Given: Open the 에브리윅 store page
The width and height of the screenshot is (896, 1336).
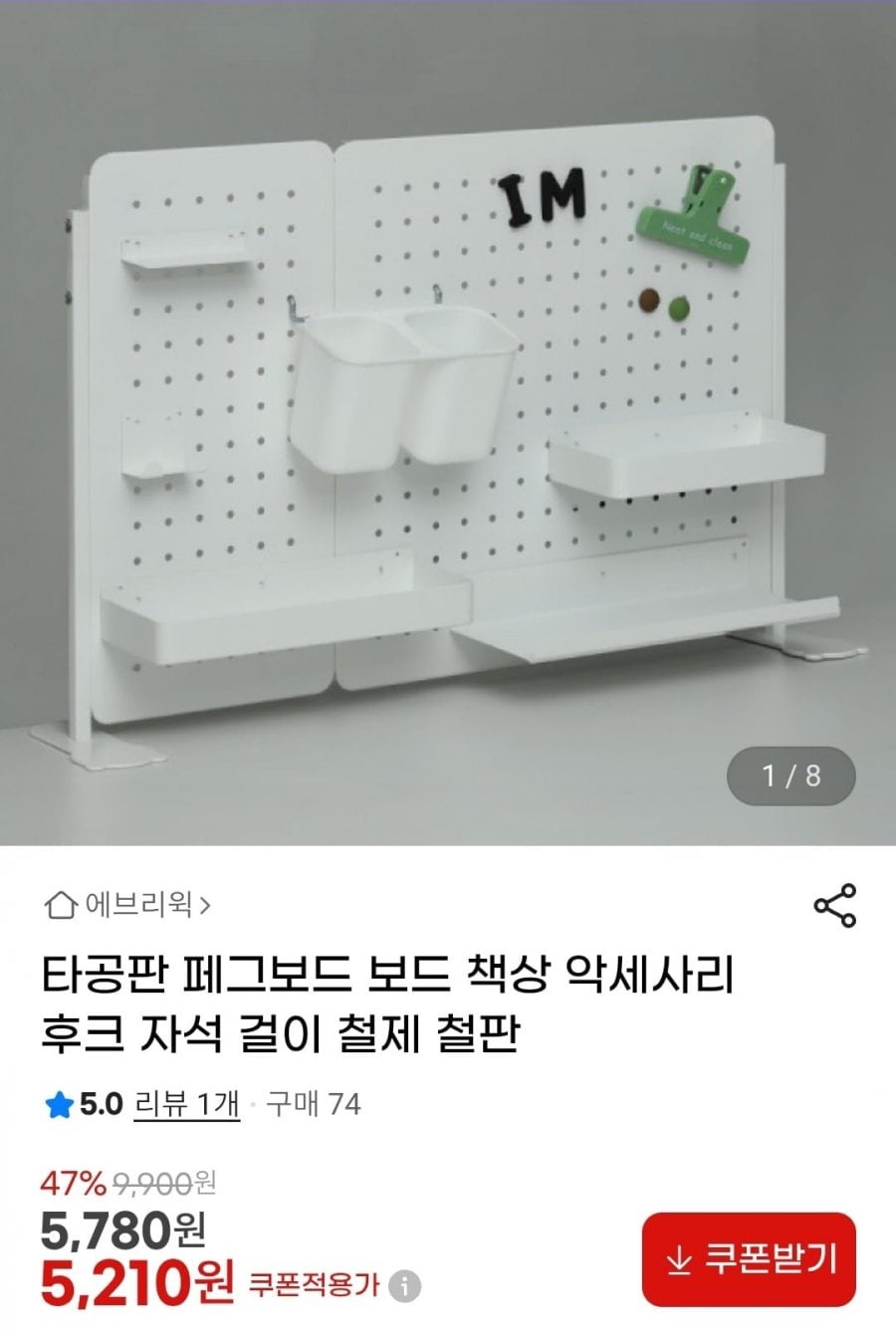Looking at the screenshot, I should coord(129,905).
